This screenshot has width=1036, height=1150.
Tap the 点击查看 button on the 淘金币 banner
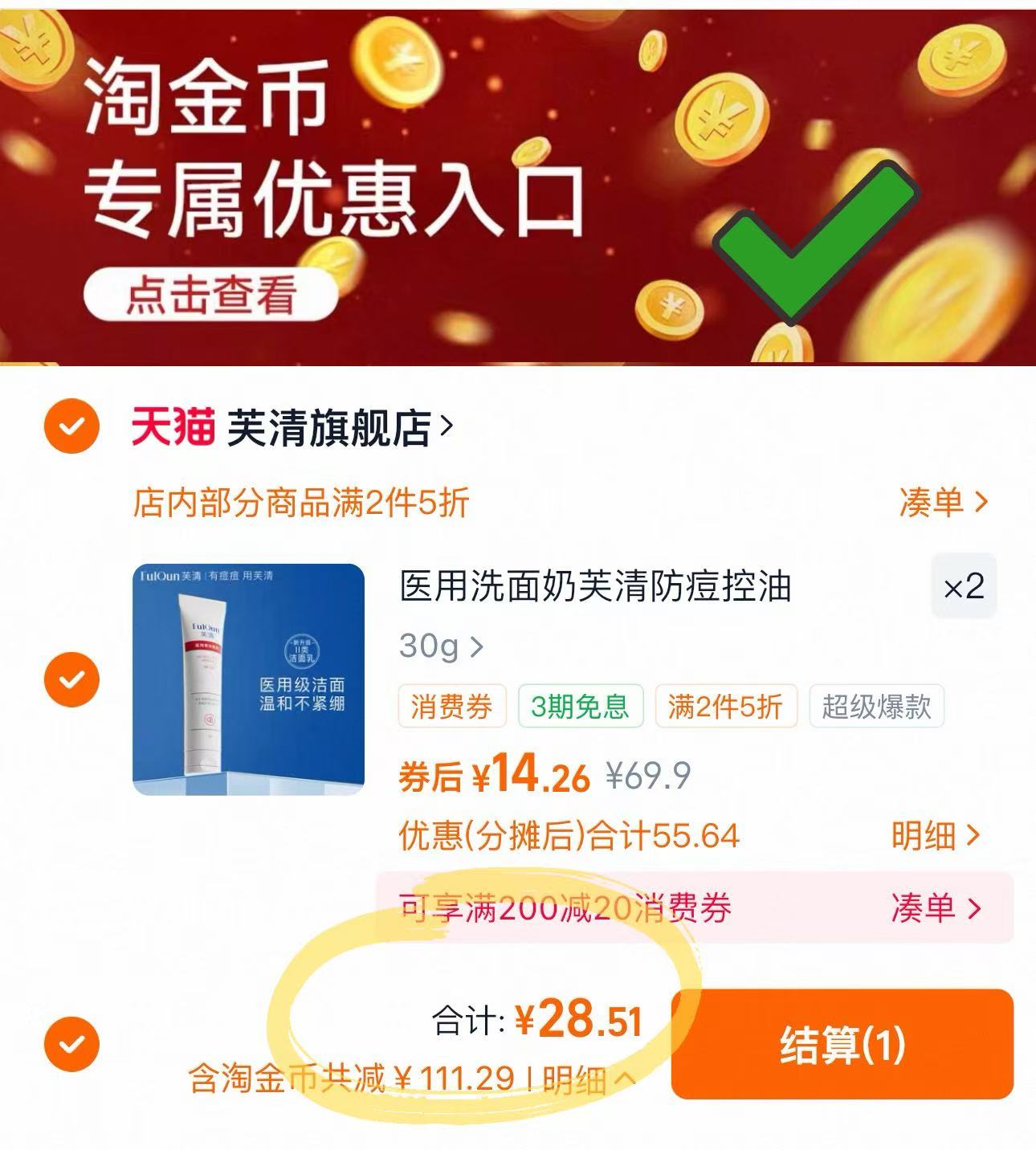210,295
